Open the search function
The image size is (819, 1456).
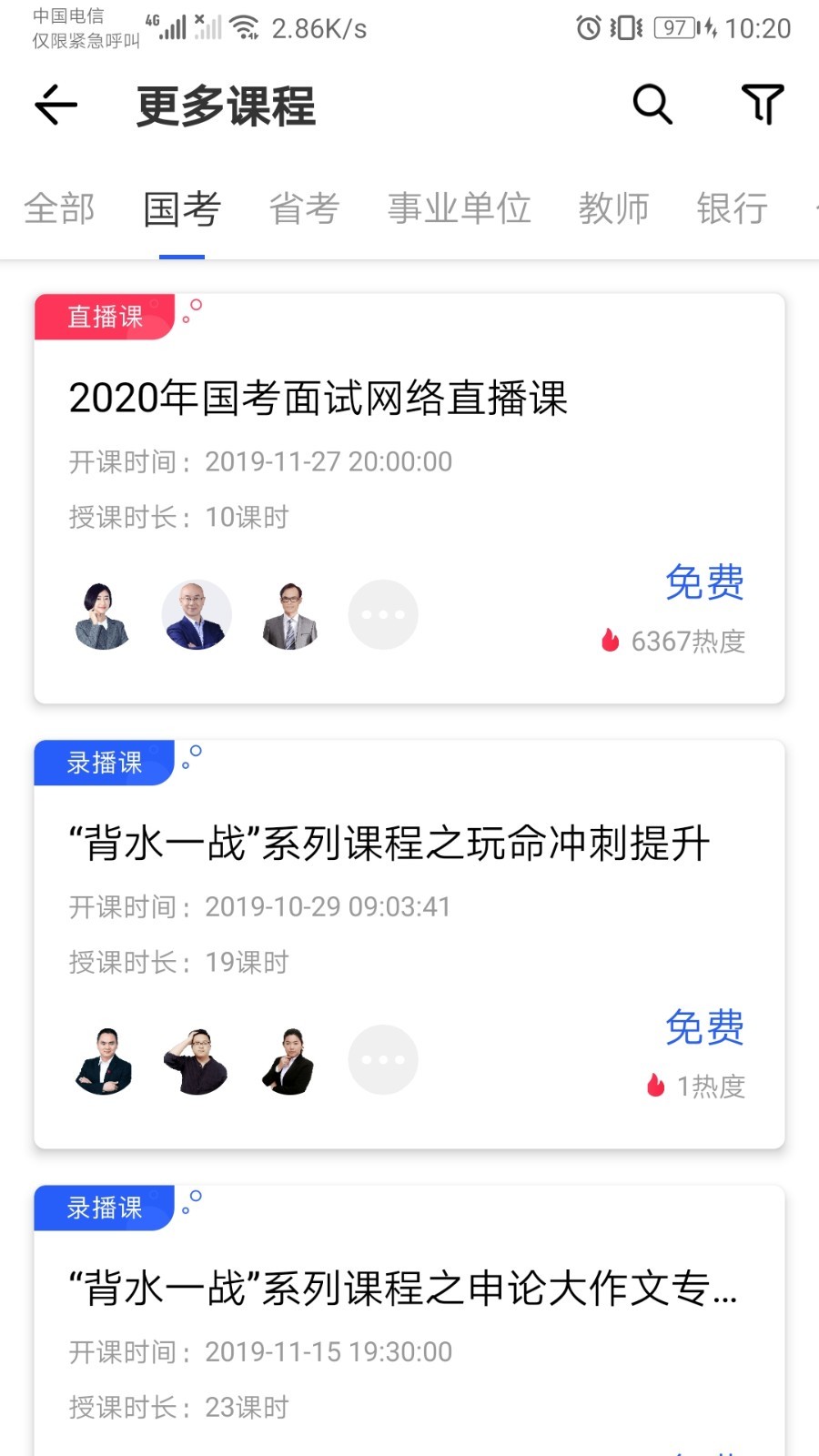point(652,105)
